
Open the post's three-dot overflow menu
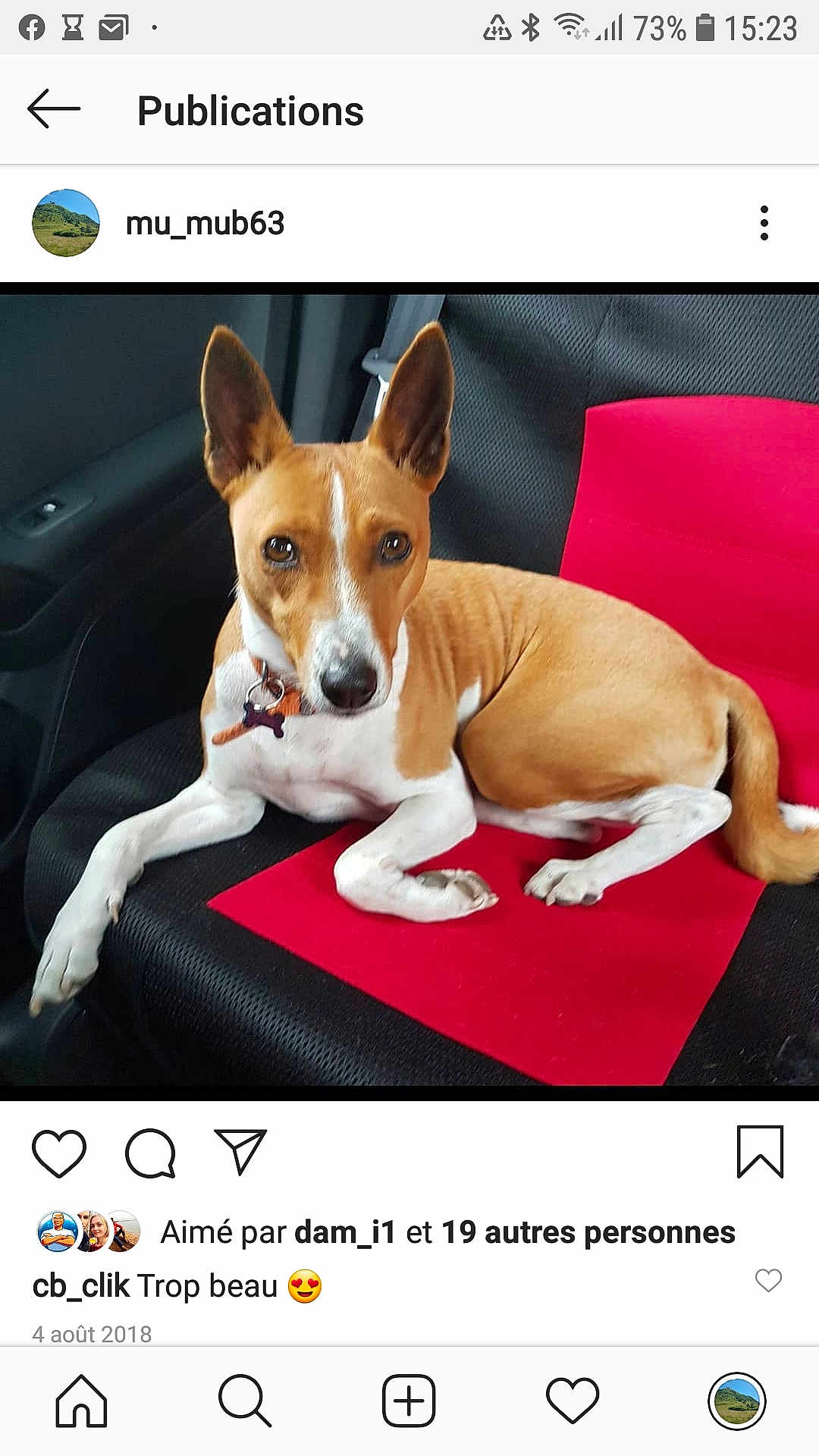(x=764, y=223)
